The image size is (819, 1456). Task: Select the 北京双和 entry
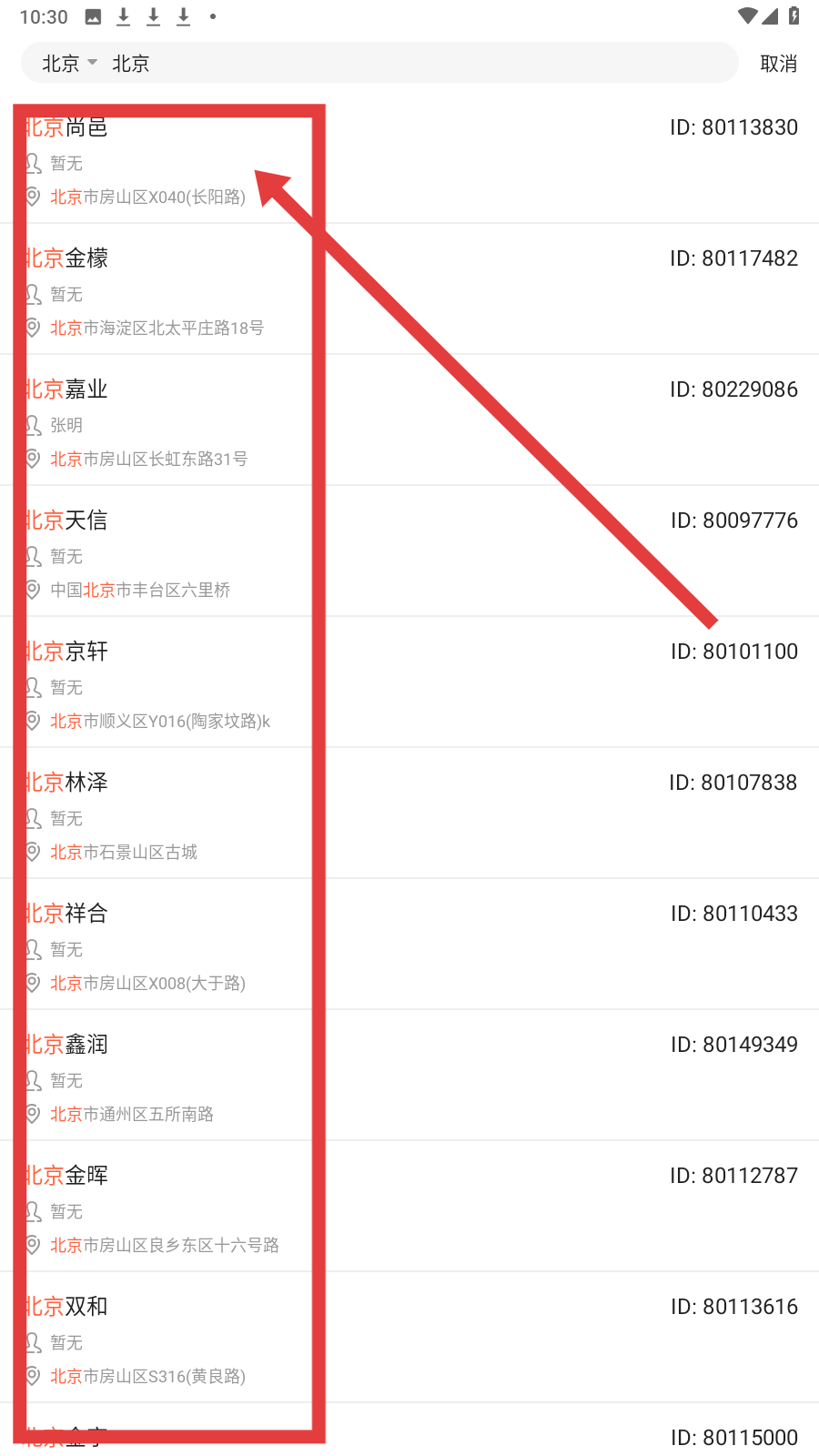point(409,1338)
